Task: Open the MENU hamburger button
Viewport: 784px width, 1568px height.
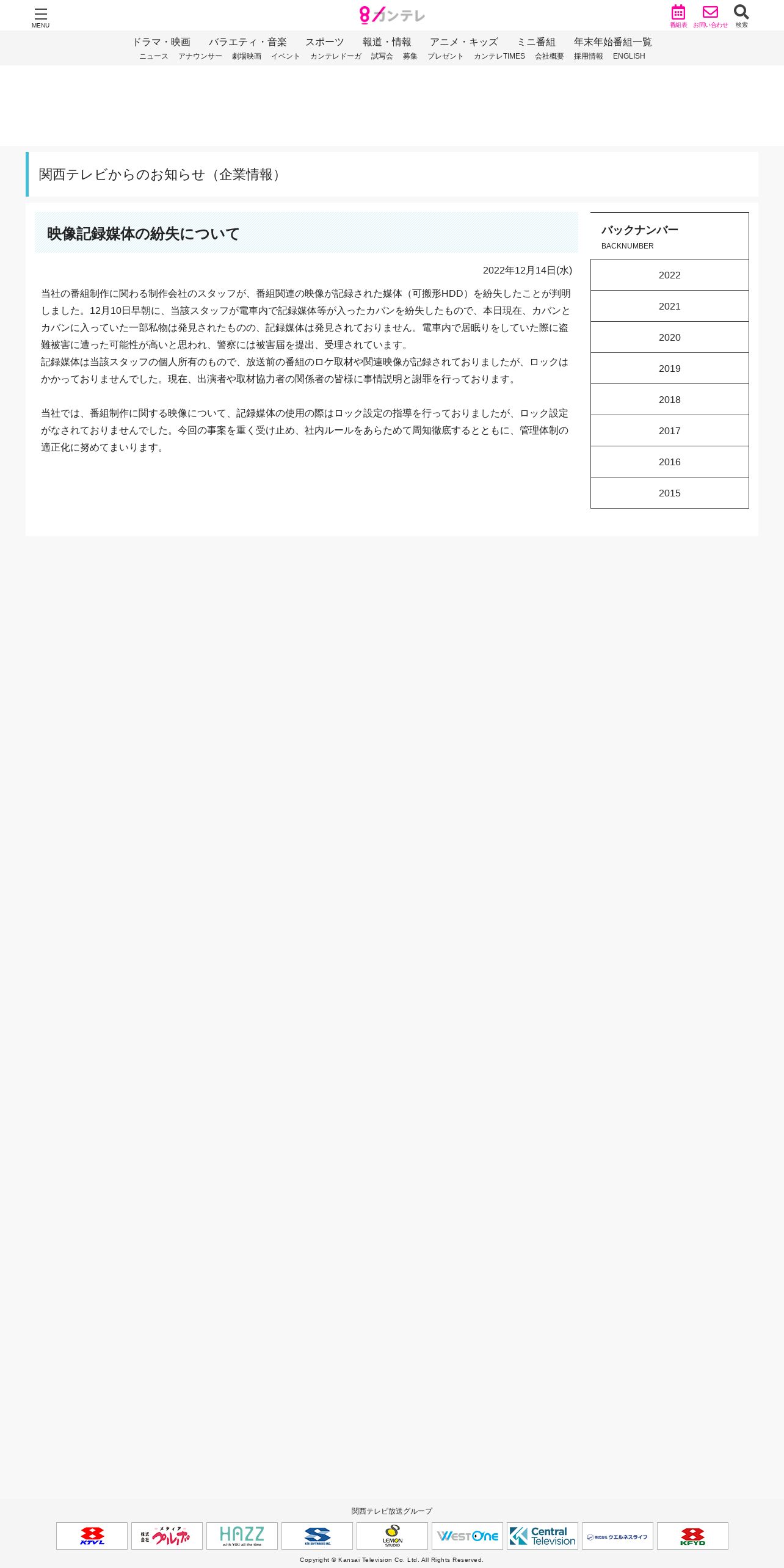Action: pos(40,17)
